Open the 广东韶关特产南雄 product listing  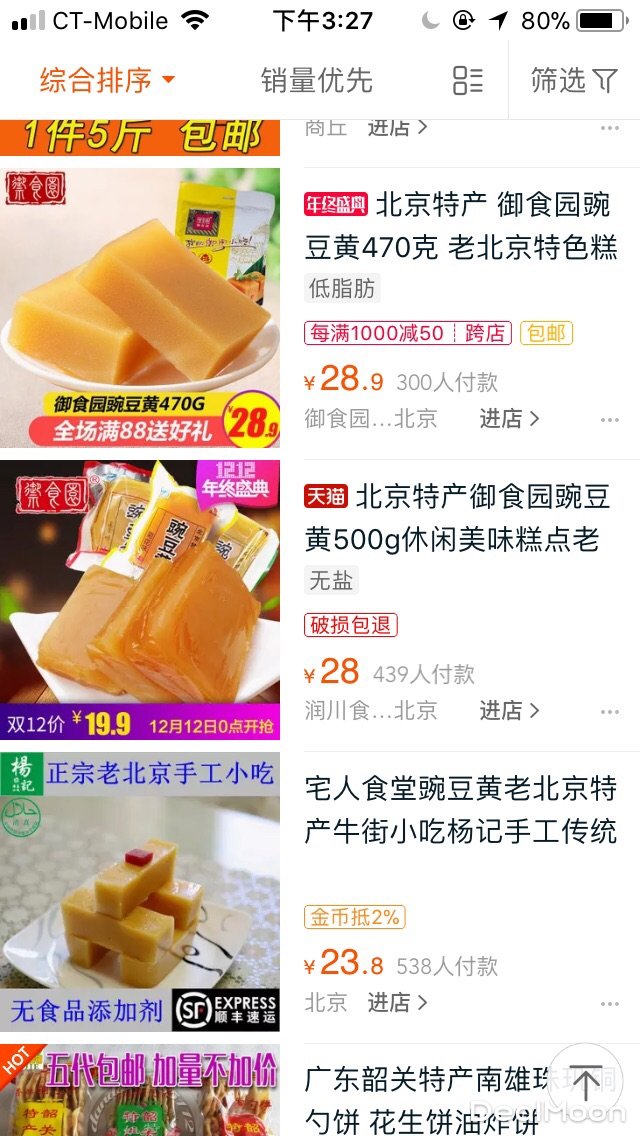[x=420, y=1100]
